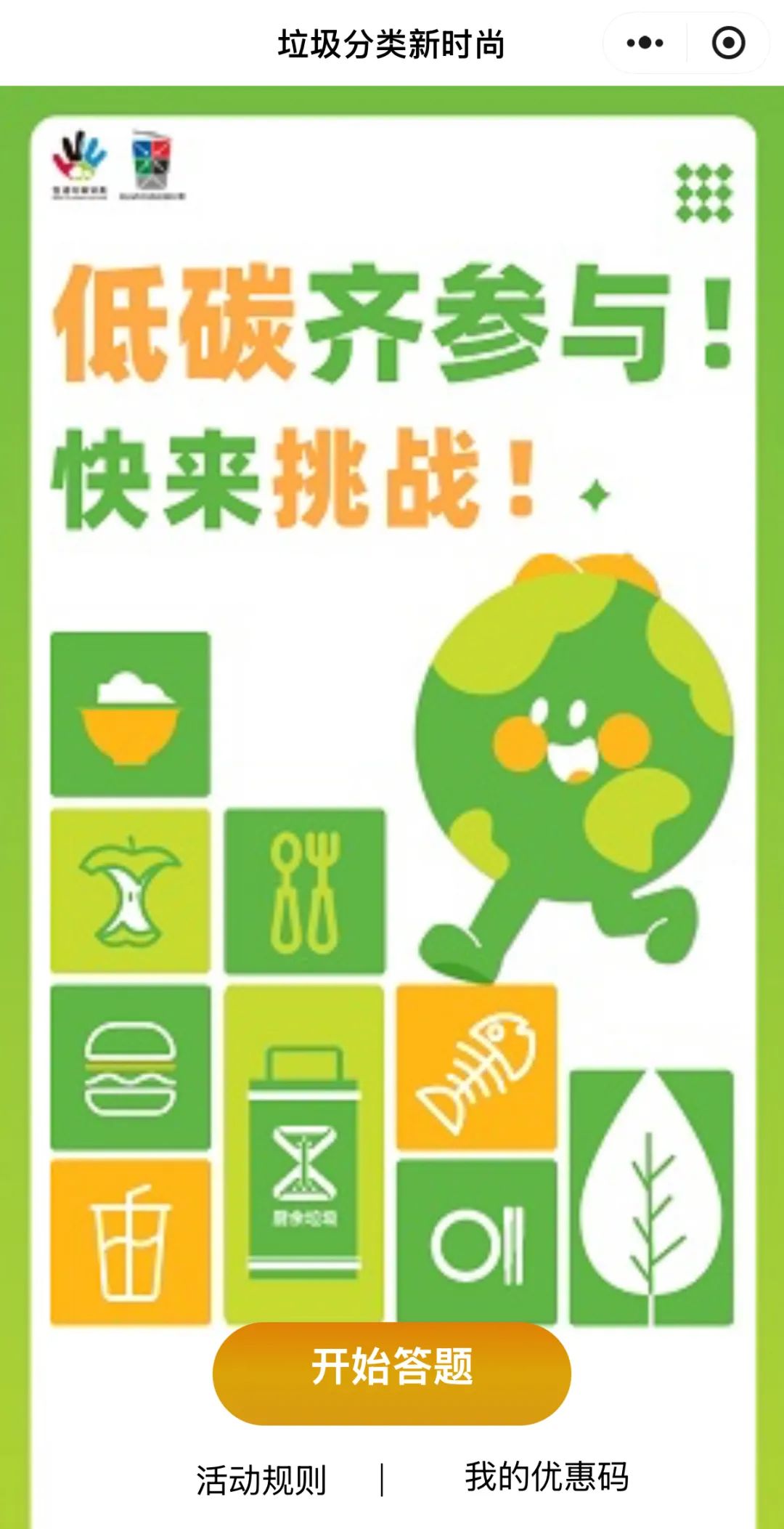View the 活动规则 activity rules

tap(261, 1480)
